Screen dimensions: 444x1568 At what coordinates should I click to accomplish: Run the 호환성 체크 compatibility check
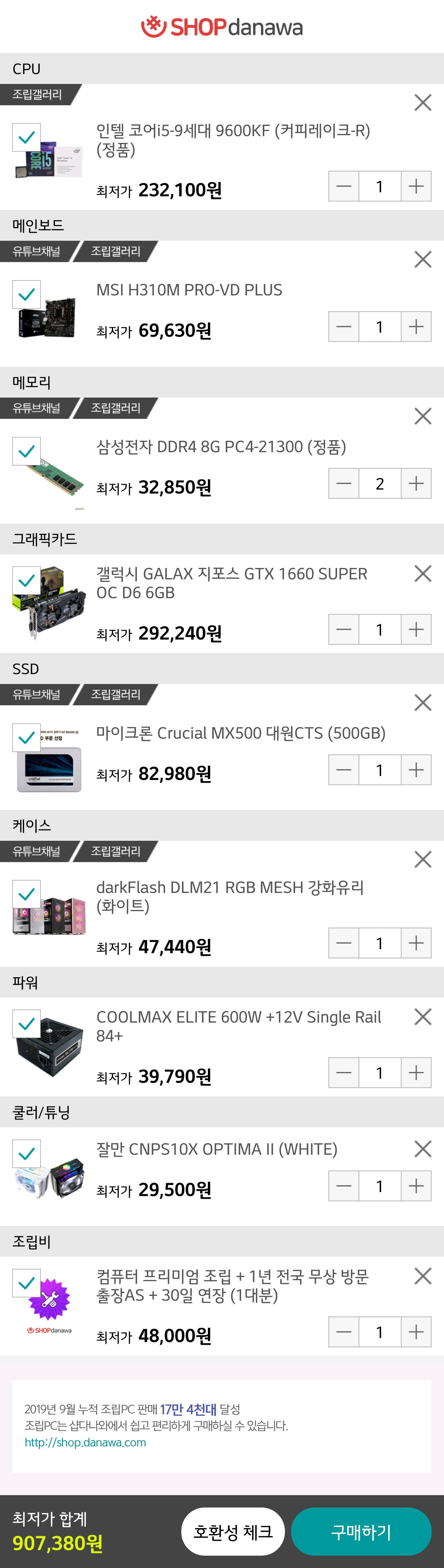(x=233, y=1532)
